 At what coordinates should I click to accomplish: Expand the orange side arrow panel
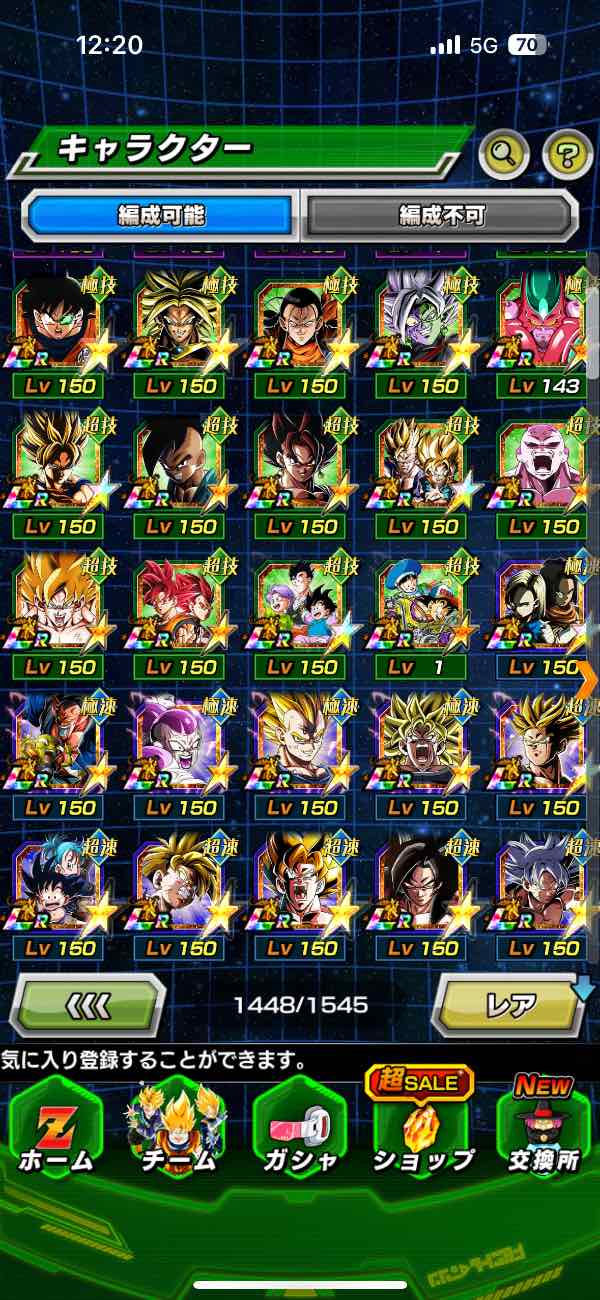point(587,678)
